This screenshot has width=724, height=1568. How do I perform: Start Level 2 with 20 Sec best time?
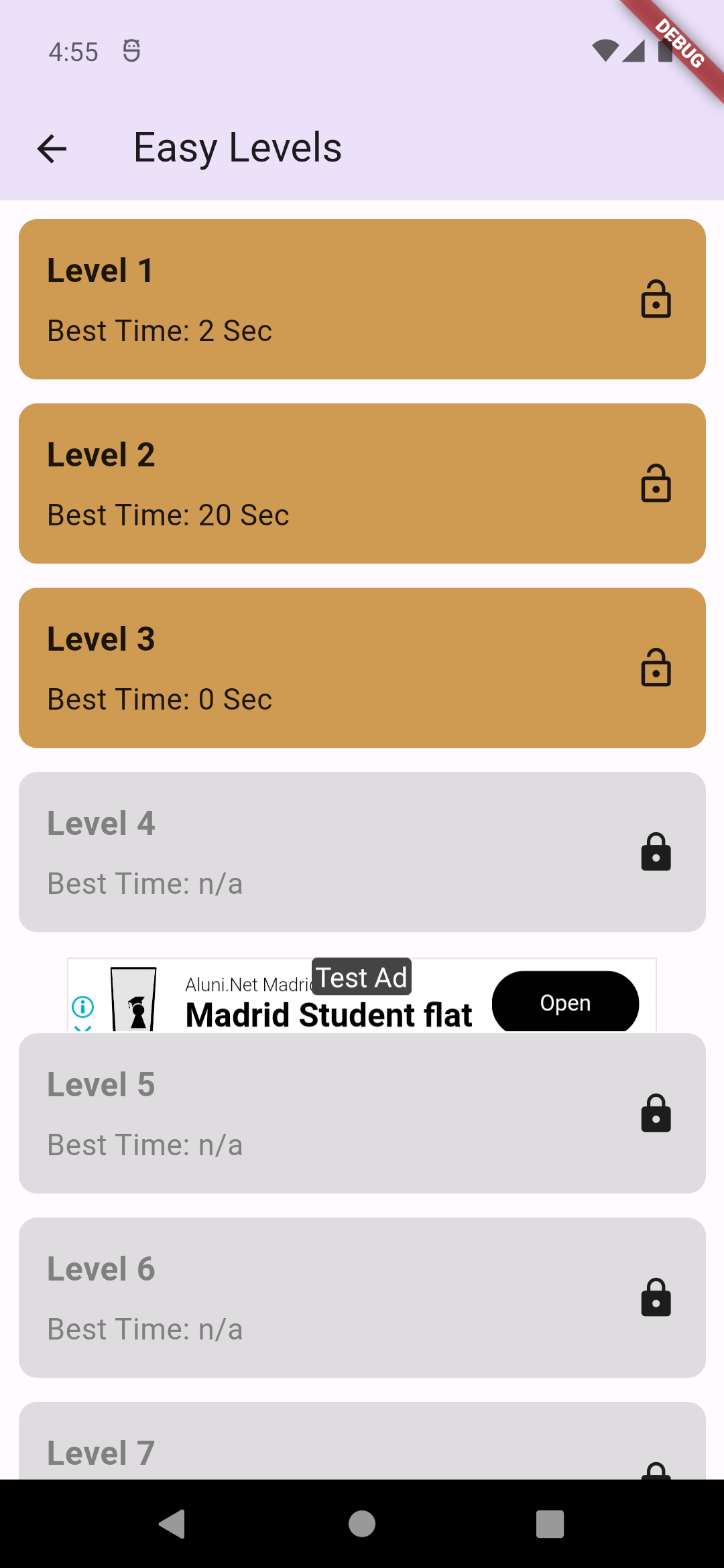tap(362, 483)
